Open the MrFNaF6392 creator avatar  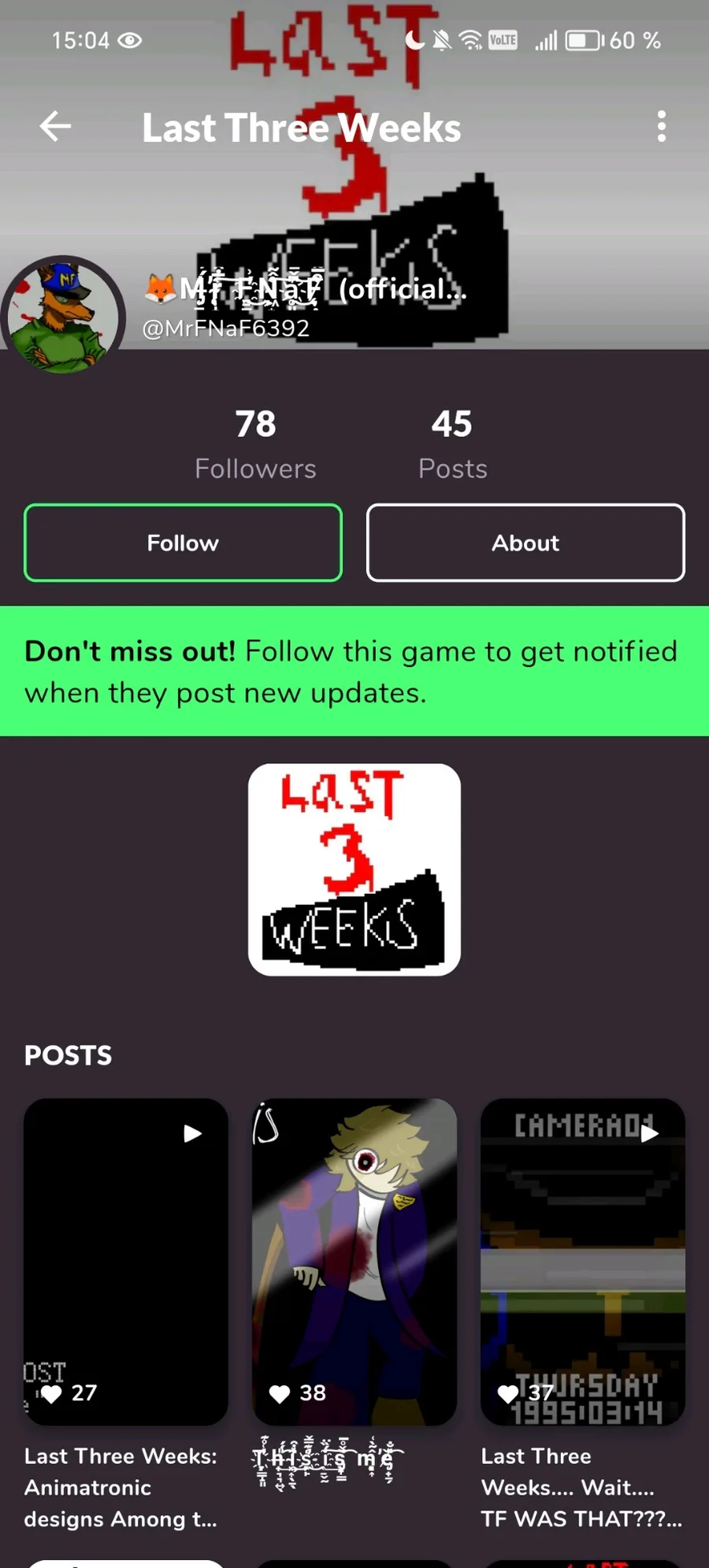63,316
